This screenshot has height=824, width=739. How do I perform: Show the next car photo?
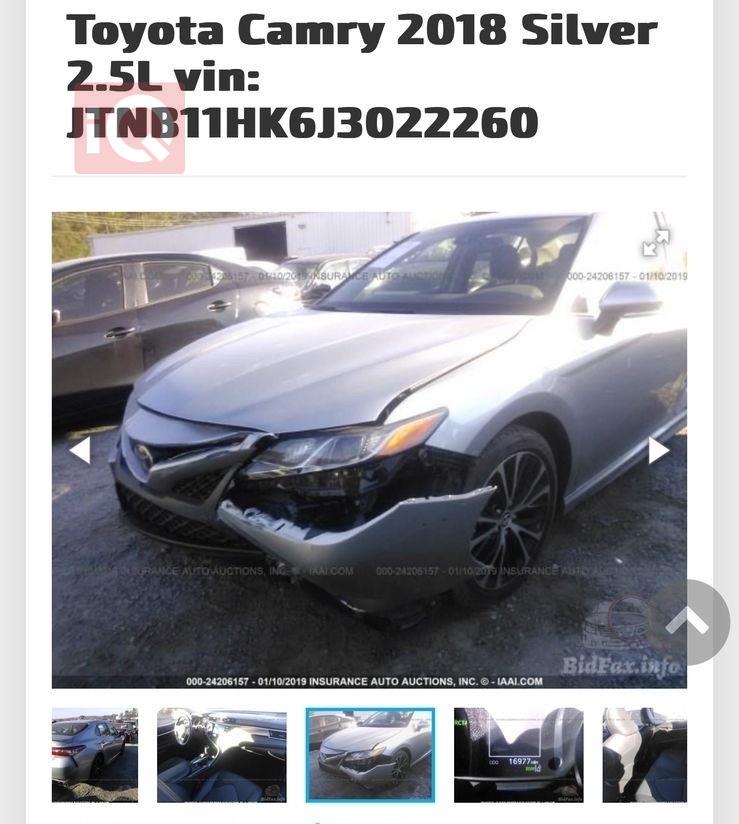click(x=658, y=451)
